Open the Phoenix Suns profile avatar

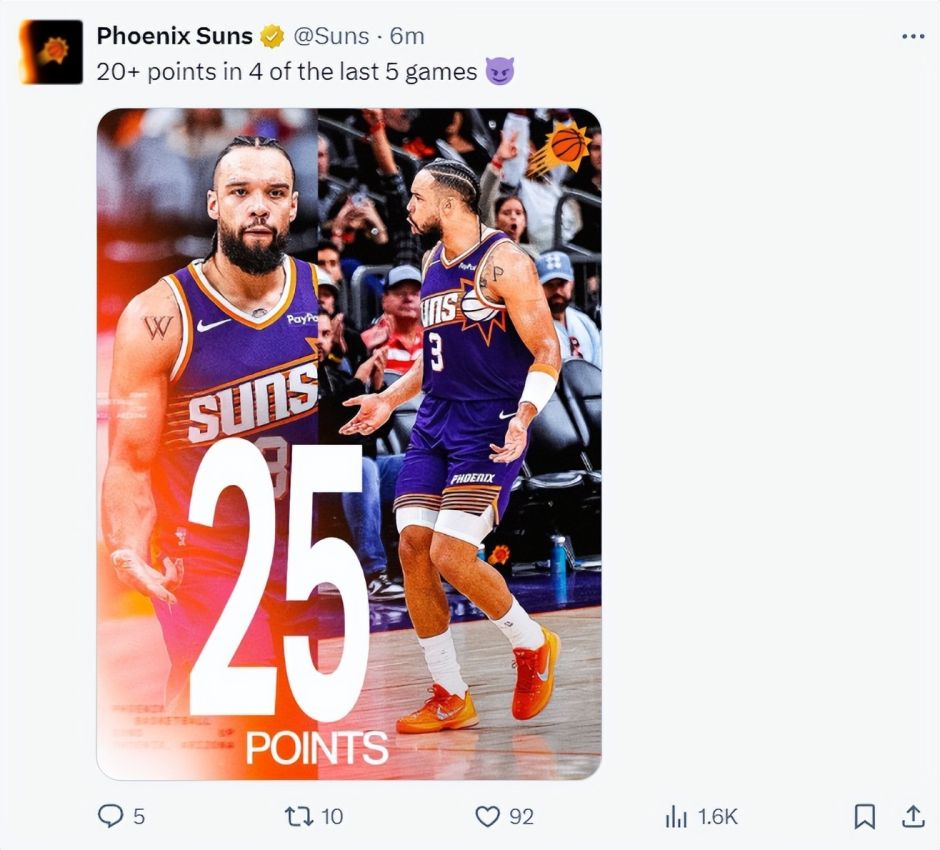click(x=51, y=52)
